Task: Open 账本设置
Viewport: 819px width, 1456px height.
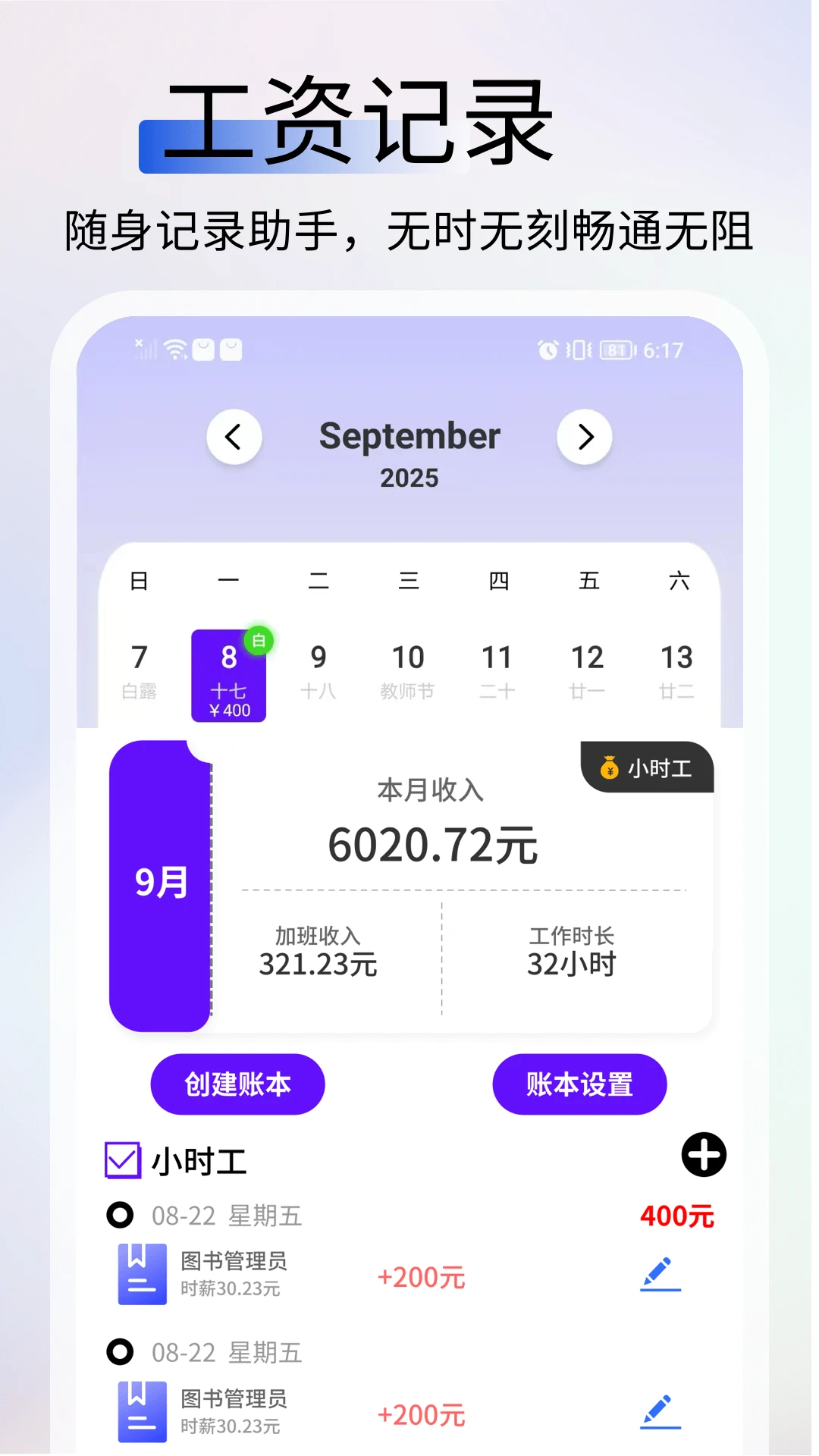Action: [579, 1085]
